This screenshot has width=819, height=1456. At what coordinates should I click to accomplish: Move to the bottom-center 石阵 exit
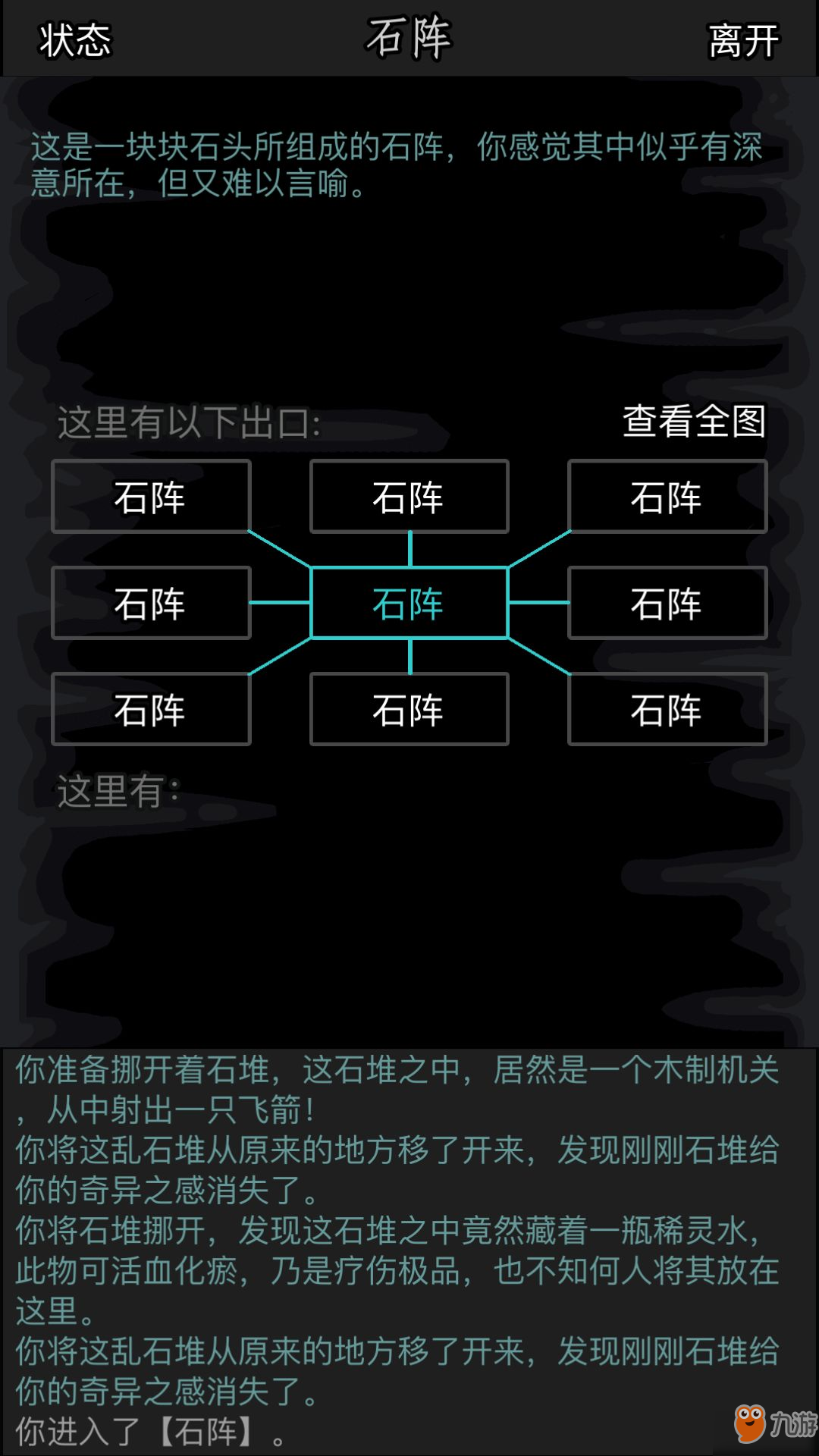click(x=409, y=709)
